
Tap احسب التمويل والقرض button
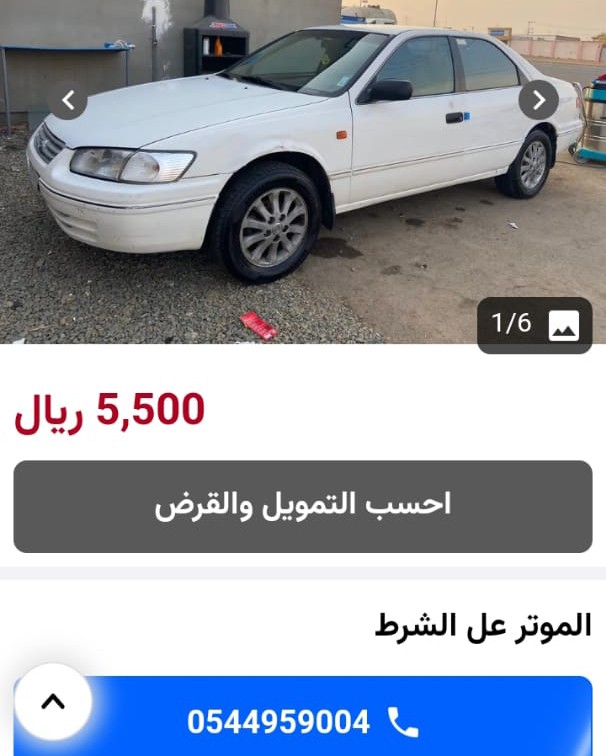(302, 506)
